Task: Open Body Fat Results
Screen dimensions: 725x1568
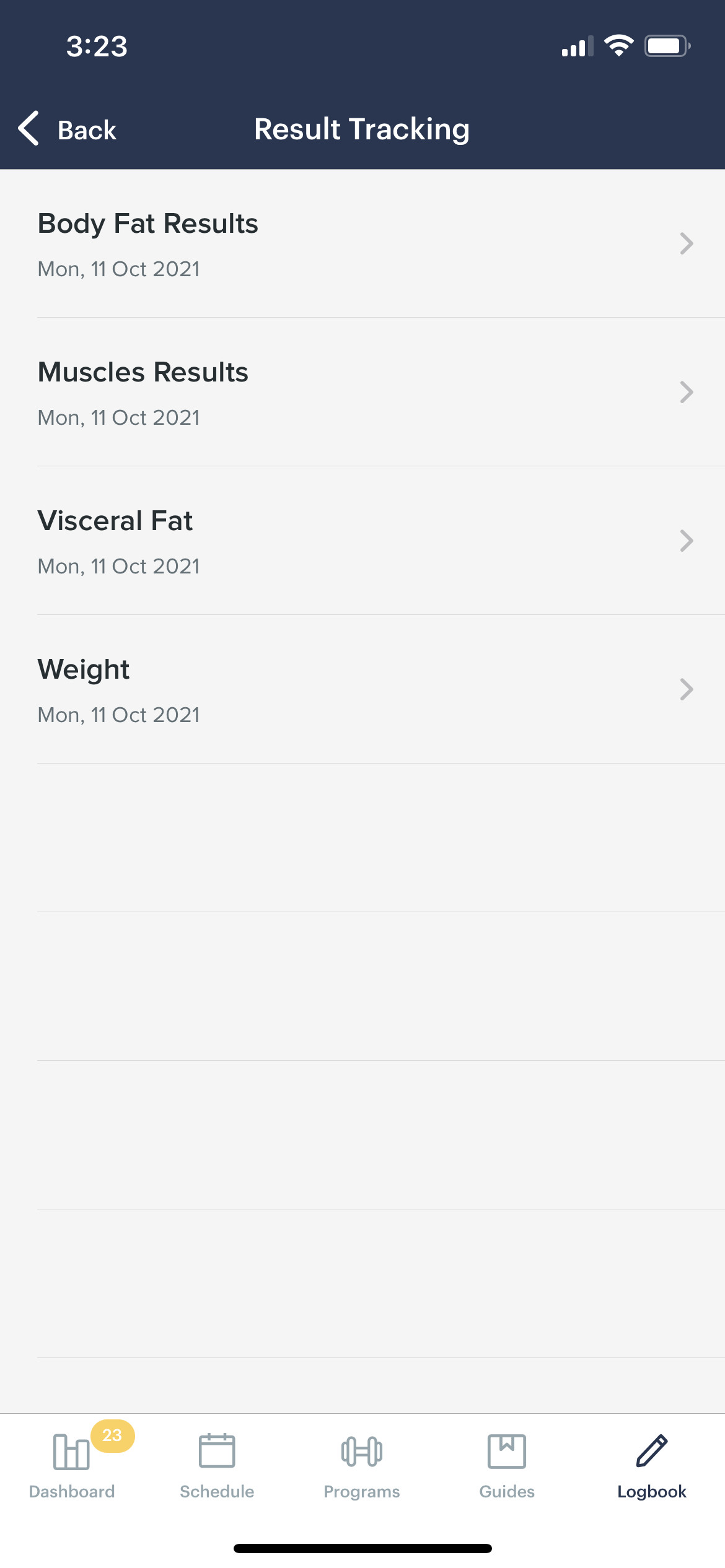Action: point(362,244)
